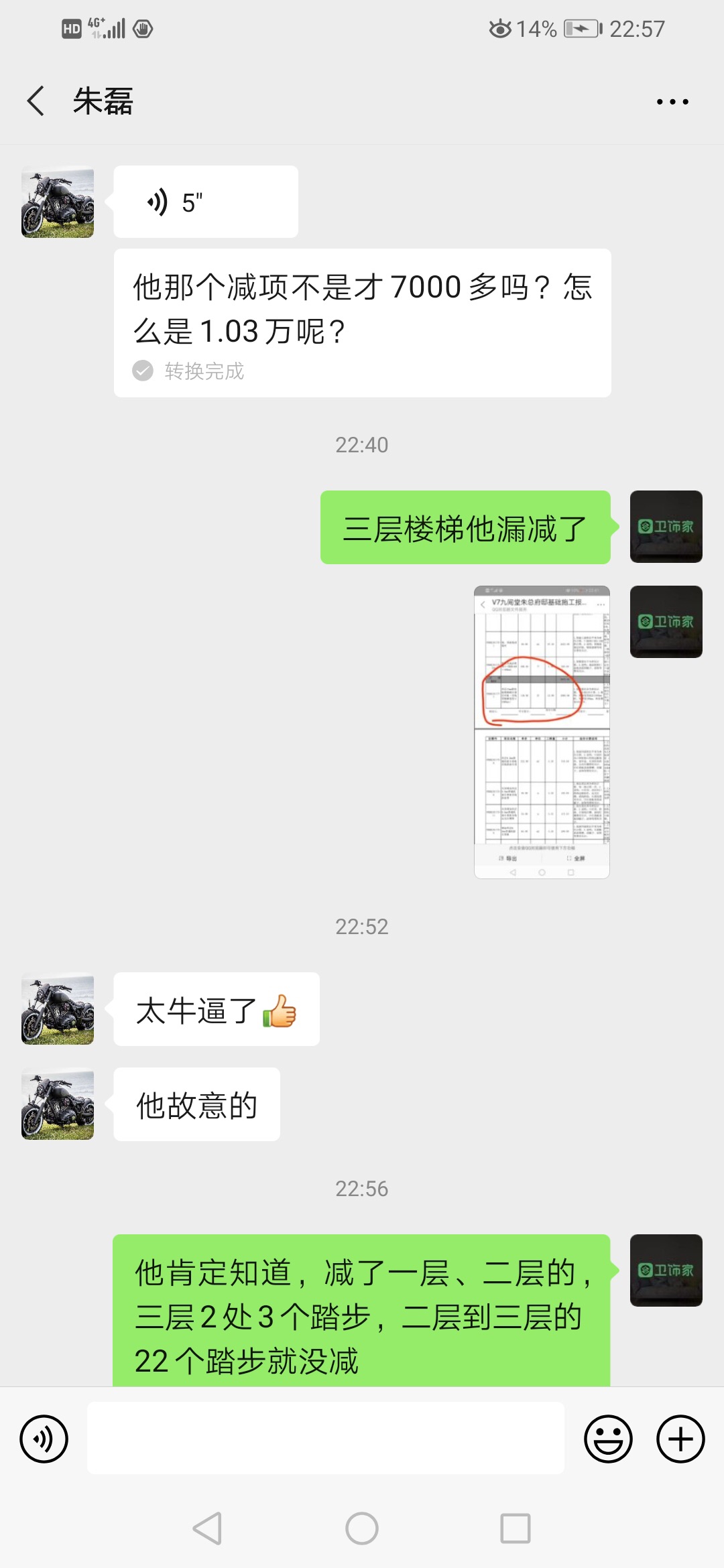The width and height of the screenshot is (724, 1568).
Task: Open the three-dot chat info menu
Action: coord(672,102)
